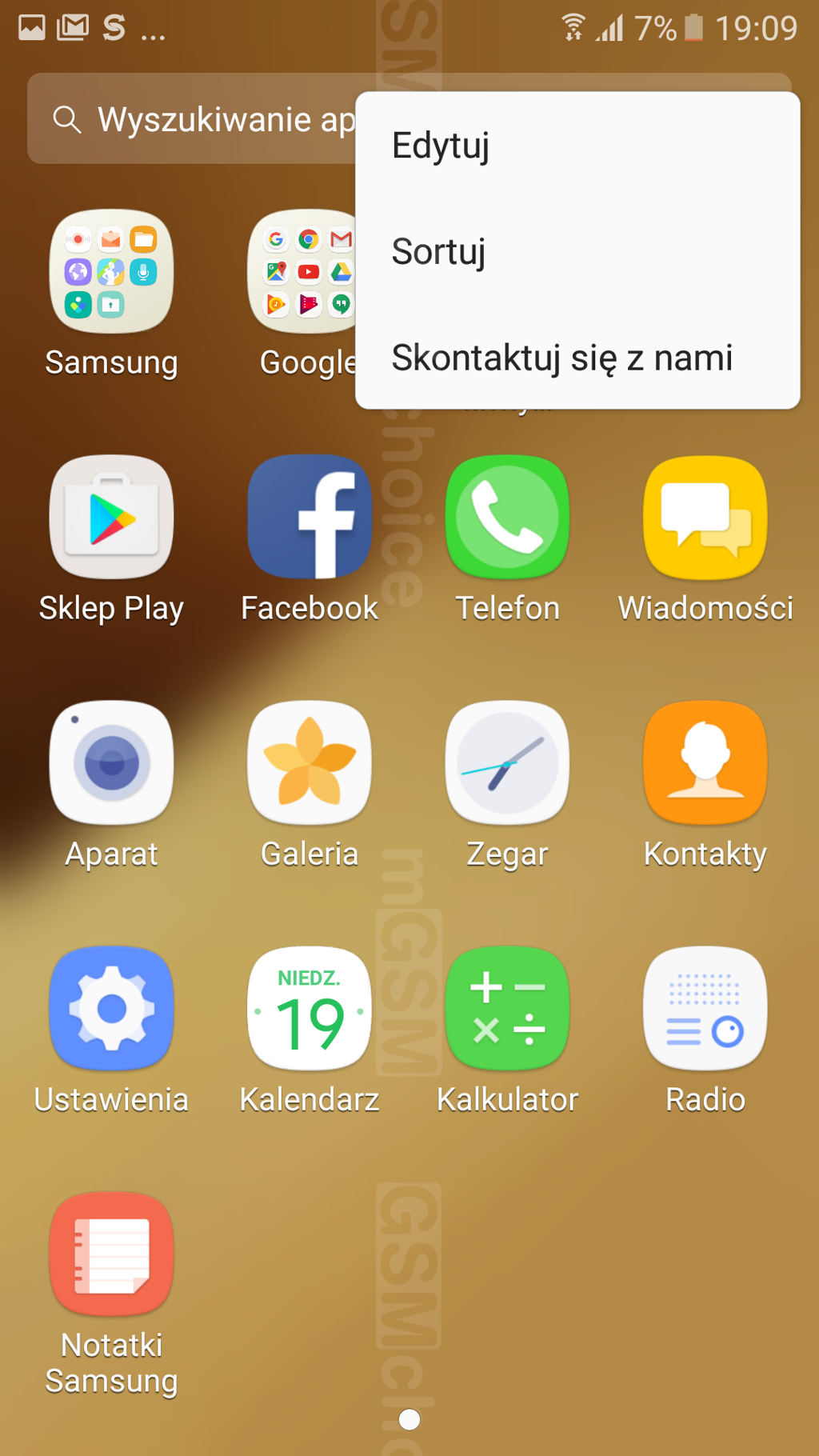Launch the Telefon dialer app
The height and width of the screenshot is (1456, 819).
coord(507,518)
